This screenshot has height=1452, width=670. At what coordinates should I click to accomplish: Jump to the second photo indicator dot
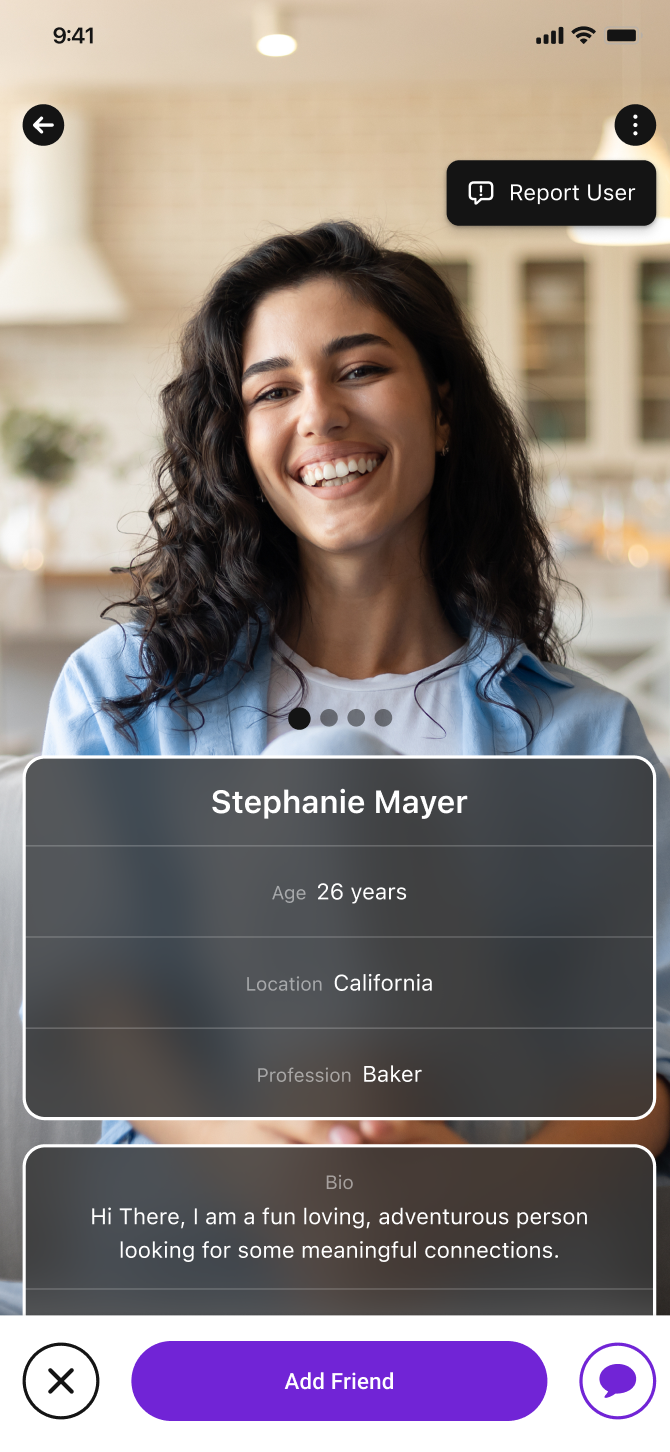pyautogui.click(x=328, y=718)
